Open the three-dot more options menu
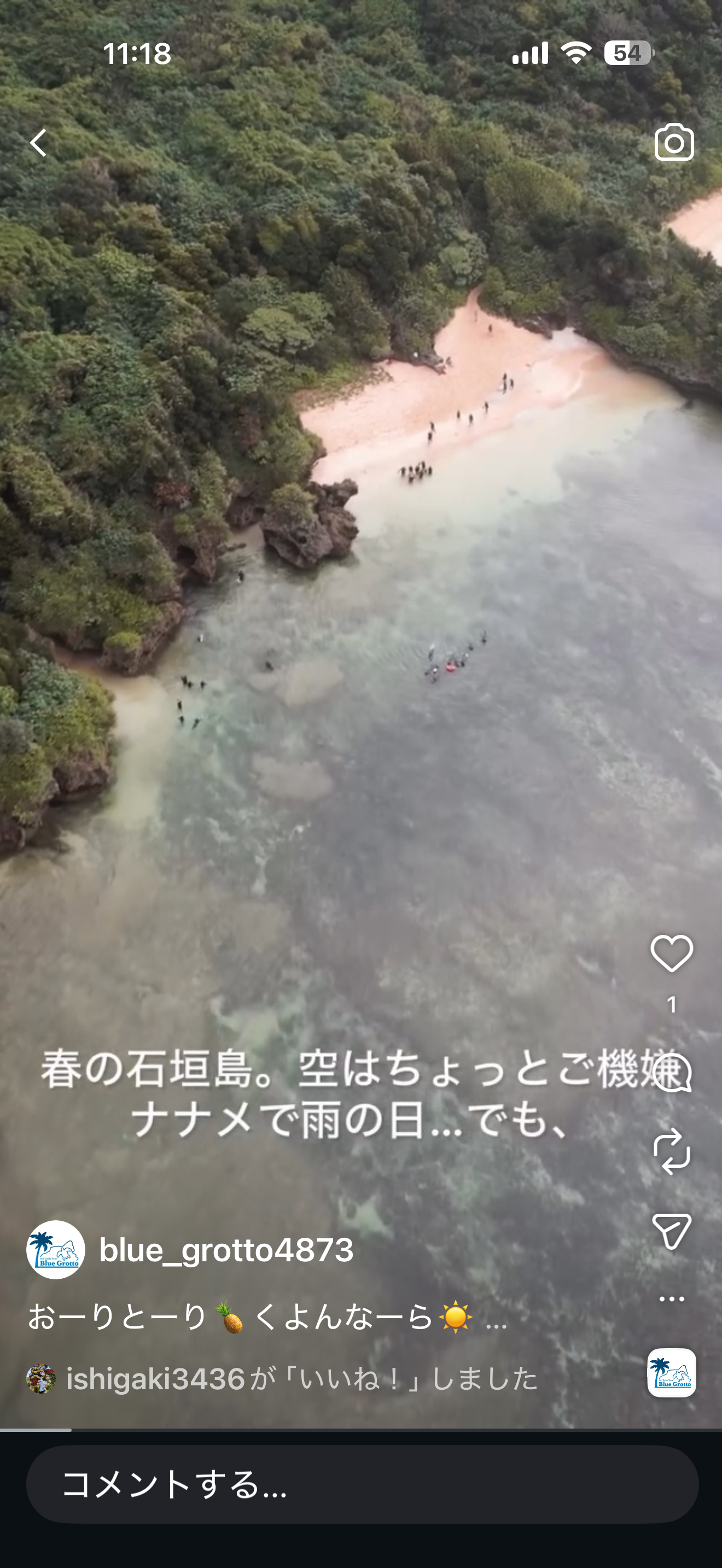This screenshot has width=722, height=1568. click(x=672, y=1298)
